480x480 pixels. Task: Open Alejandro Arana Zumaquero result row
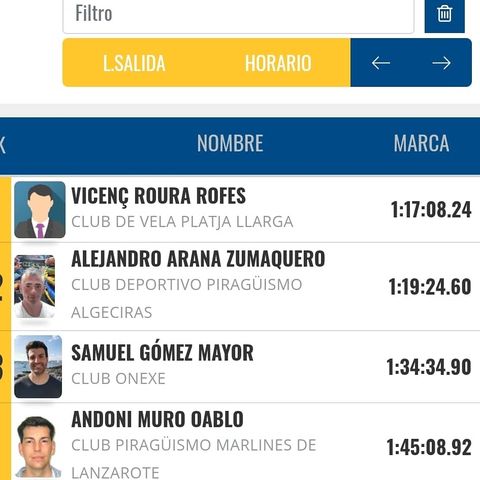coord(240,287)
